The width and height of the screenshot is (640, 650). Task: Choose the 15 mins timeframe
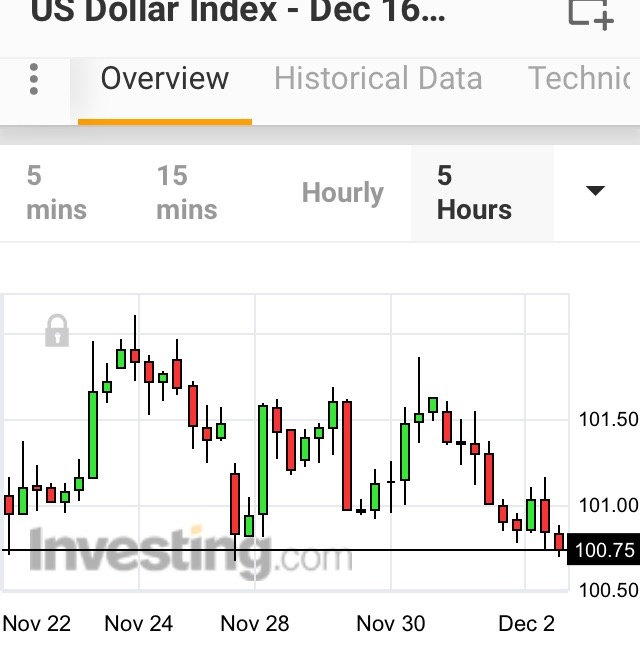(x=186, y=193)
